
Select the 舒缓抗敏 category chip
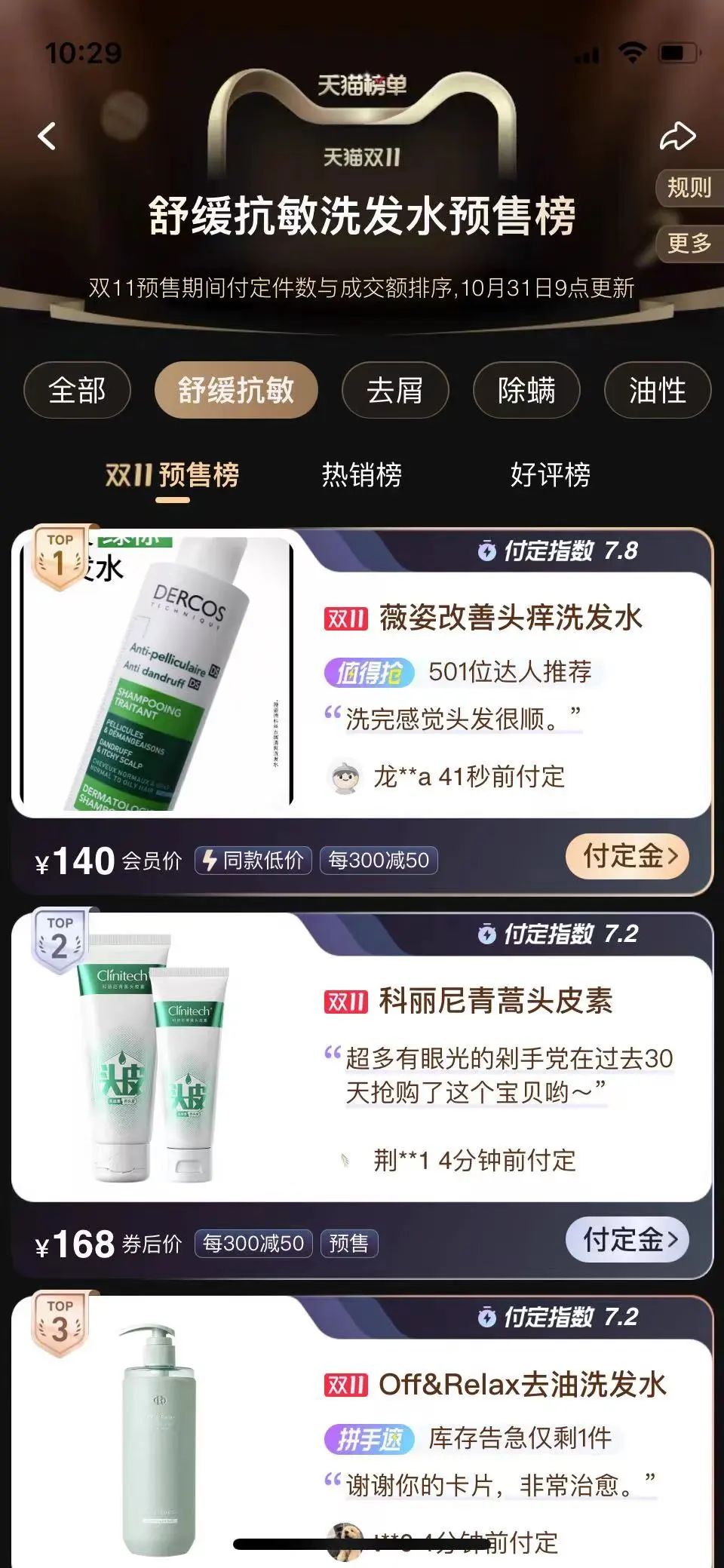[236, 391]
